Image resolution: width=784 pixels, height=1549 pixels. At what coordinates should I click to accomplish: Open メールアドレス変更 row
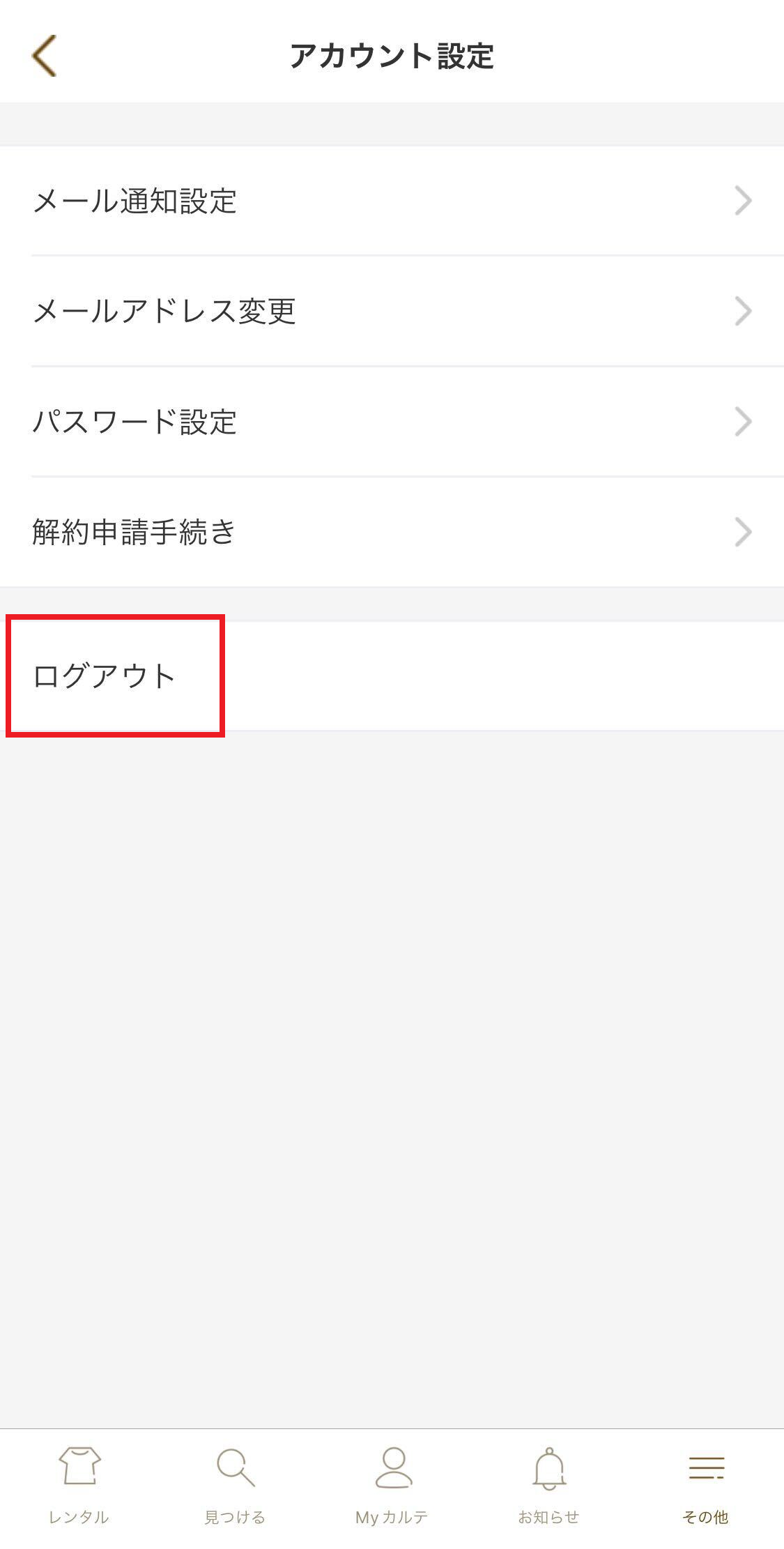392,311
